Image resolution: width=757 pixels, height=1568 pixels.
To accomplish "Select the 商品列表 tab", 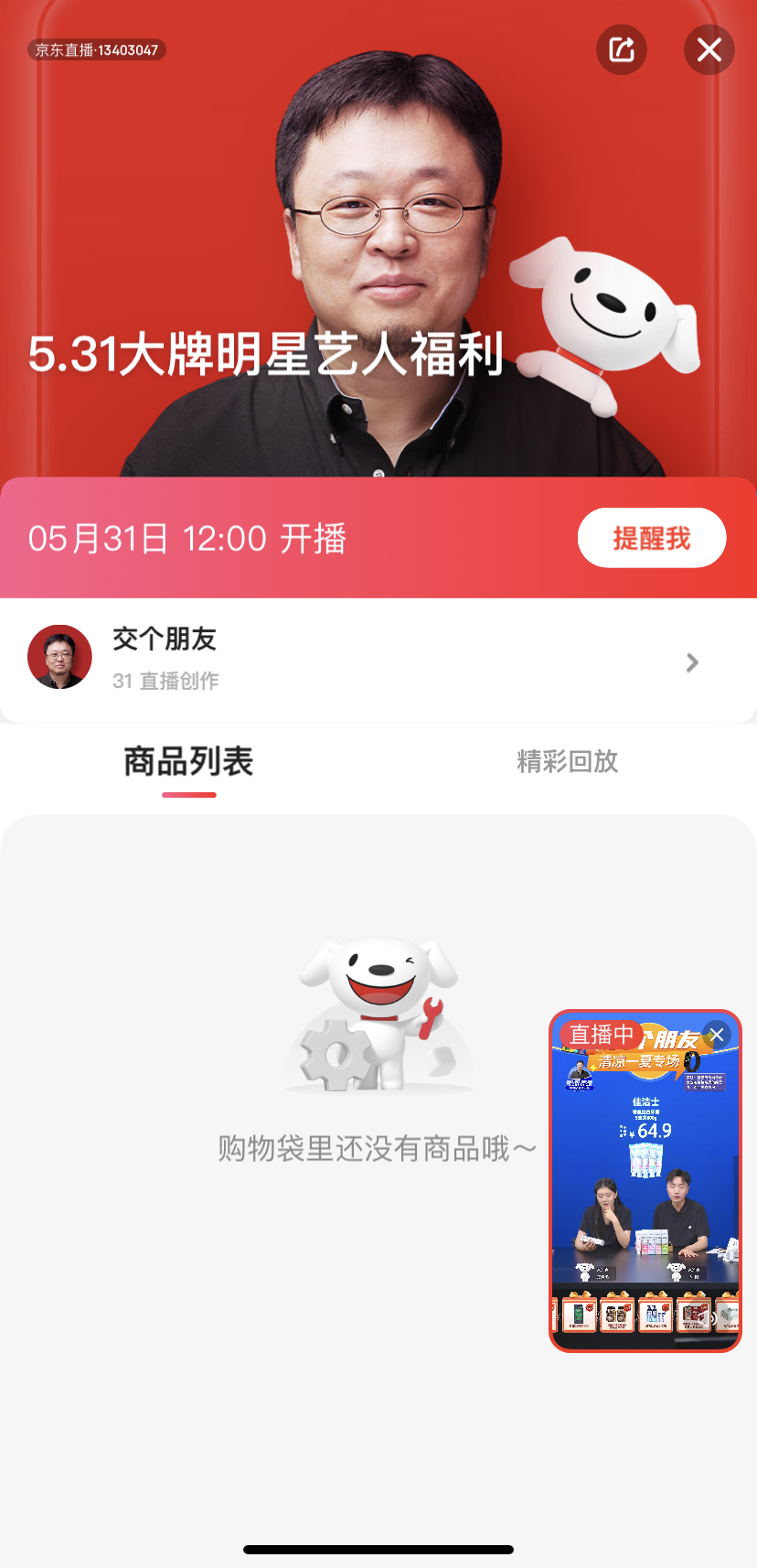I will click(x=188, y=761).
